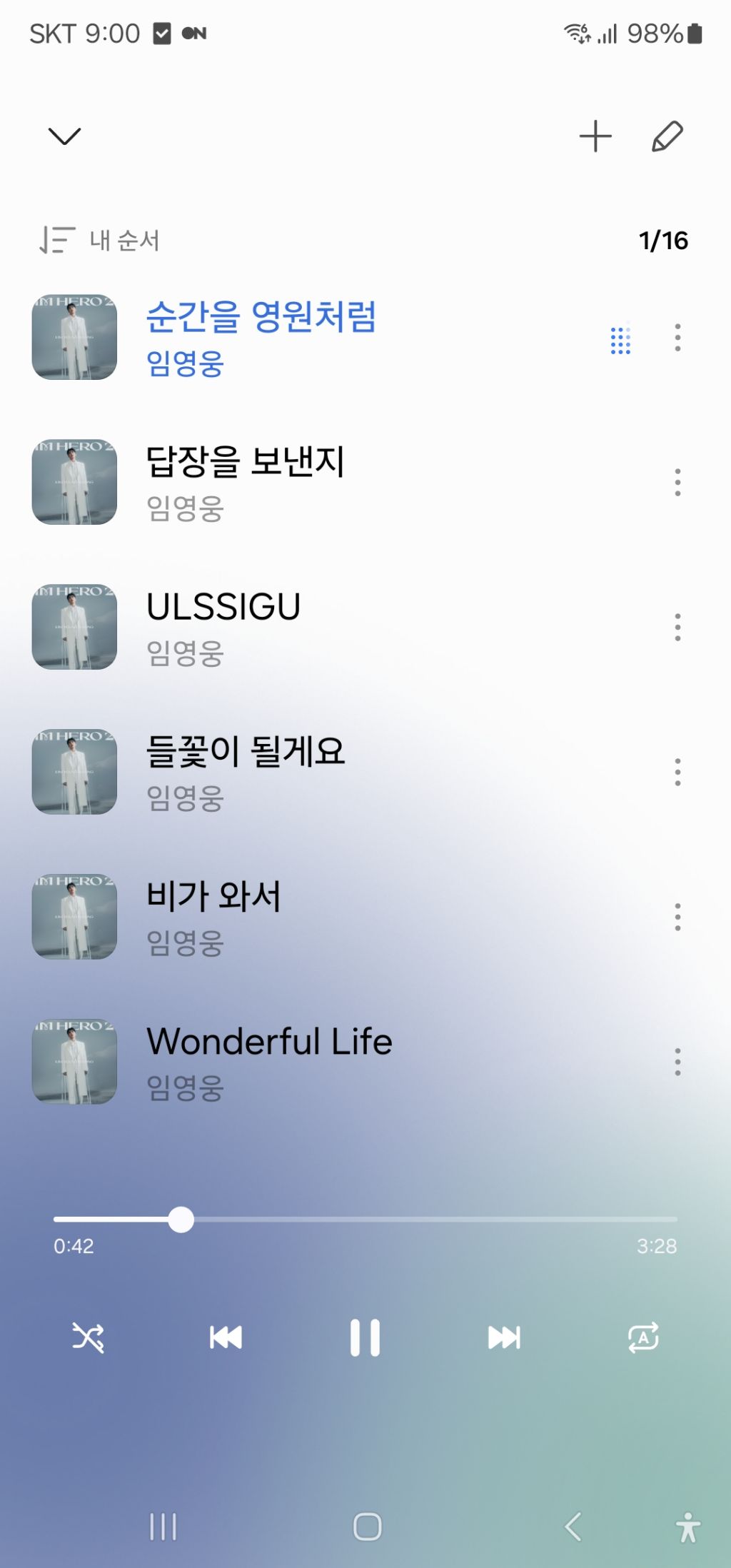The image size is (731, 1568).
Task: Open more options for 들꽃이 될게요
Action: click(x=677, y=773)
